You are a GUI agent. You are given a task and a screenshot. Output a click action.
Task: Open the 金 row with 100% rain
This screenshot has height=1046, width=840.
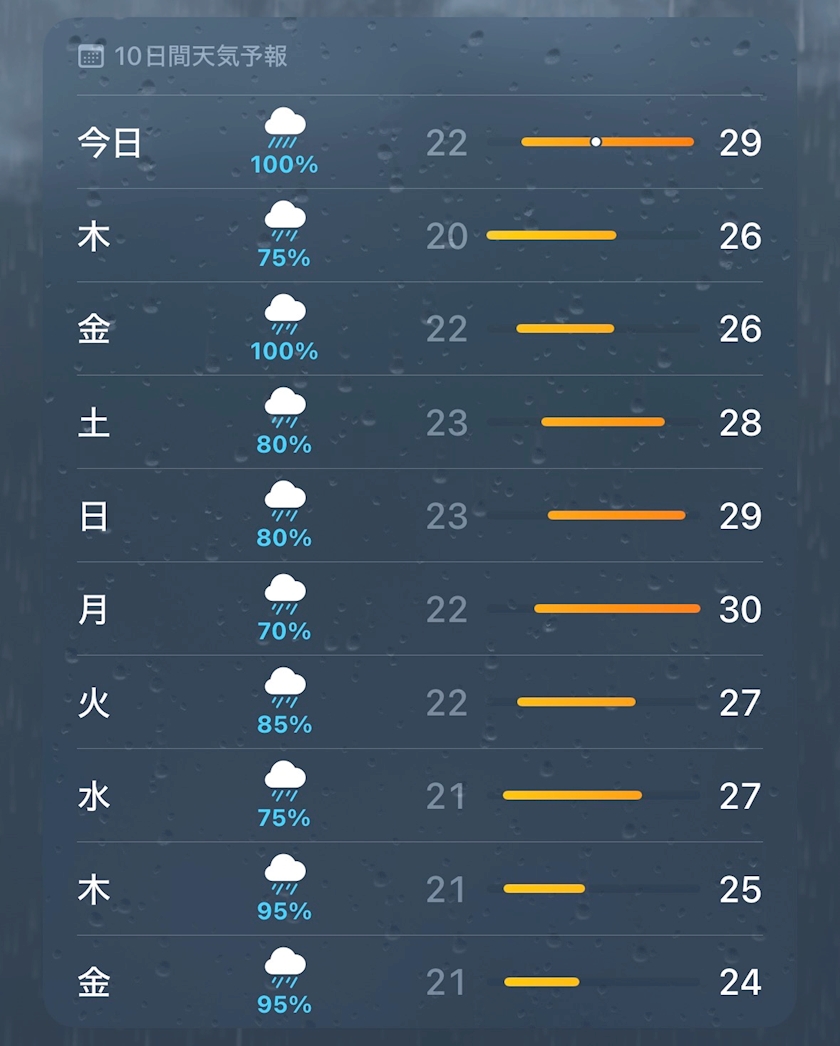pos(420,329)
